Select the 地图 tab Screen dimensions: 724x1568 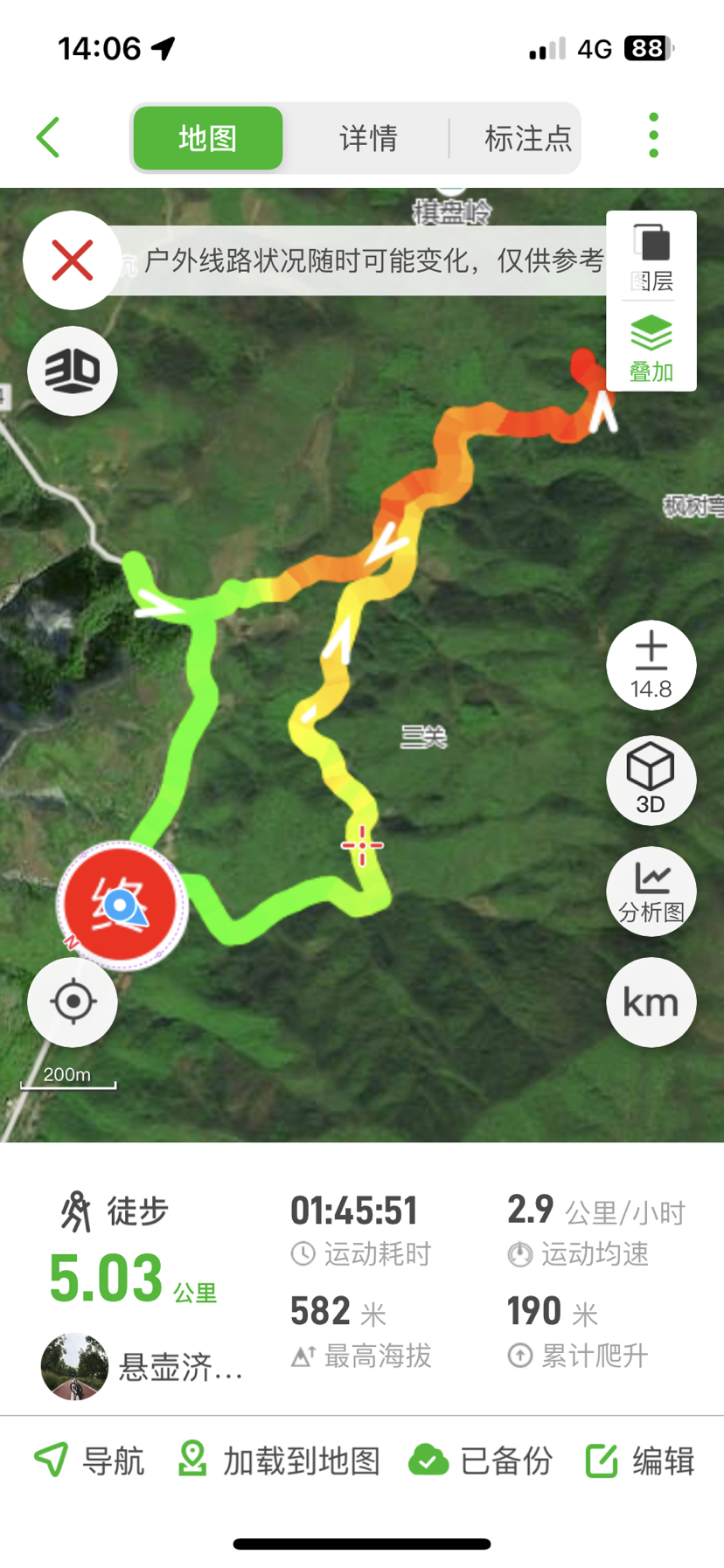[208, 138]
